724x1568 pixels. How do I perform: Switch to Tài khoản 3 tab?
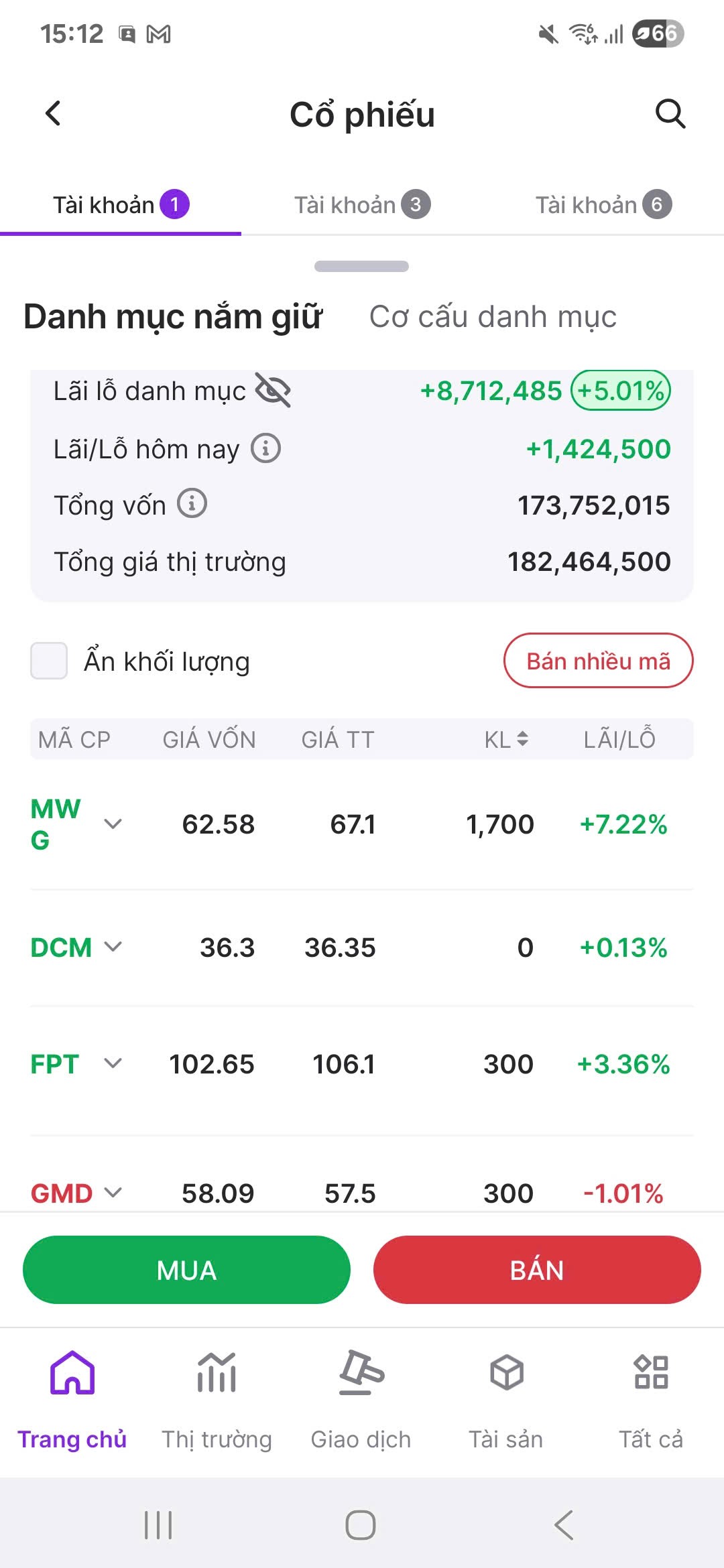[x=362, y=204]
